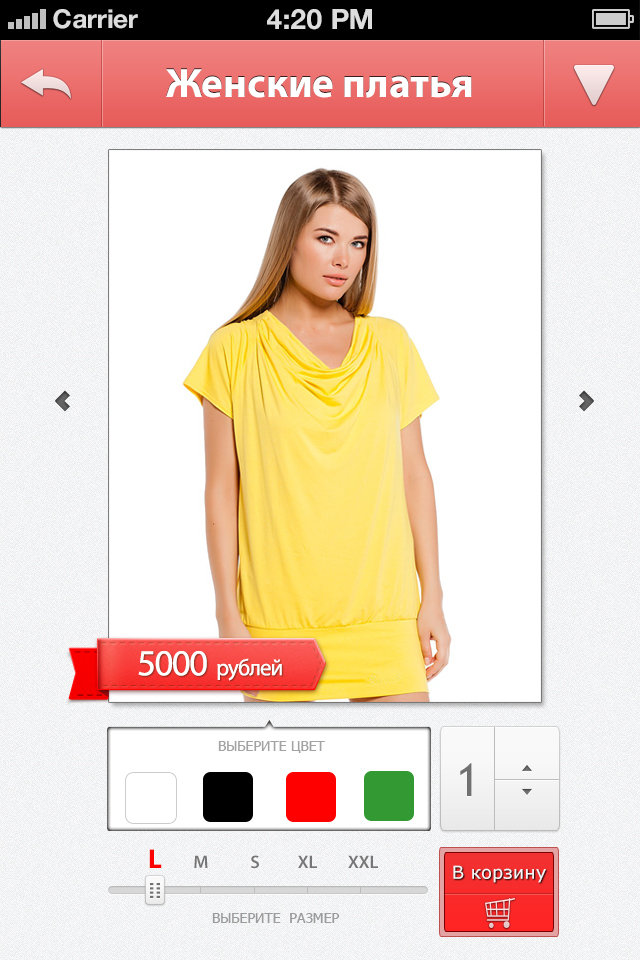Screen dimensions: 640x960
Task: Add the dress with В корзину
Action: (x=498, y=892)
